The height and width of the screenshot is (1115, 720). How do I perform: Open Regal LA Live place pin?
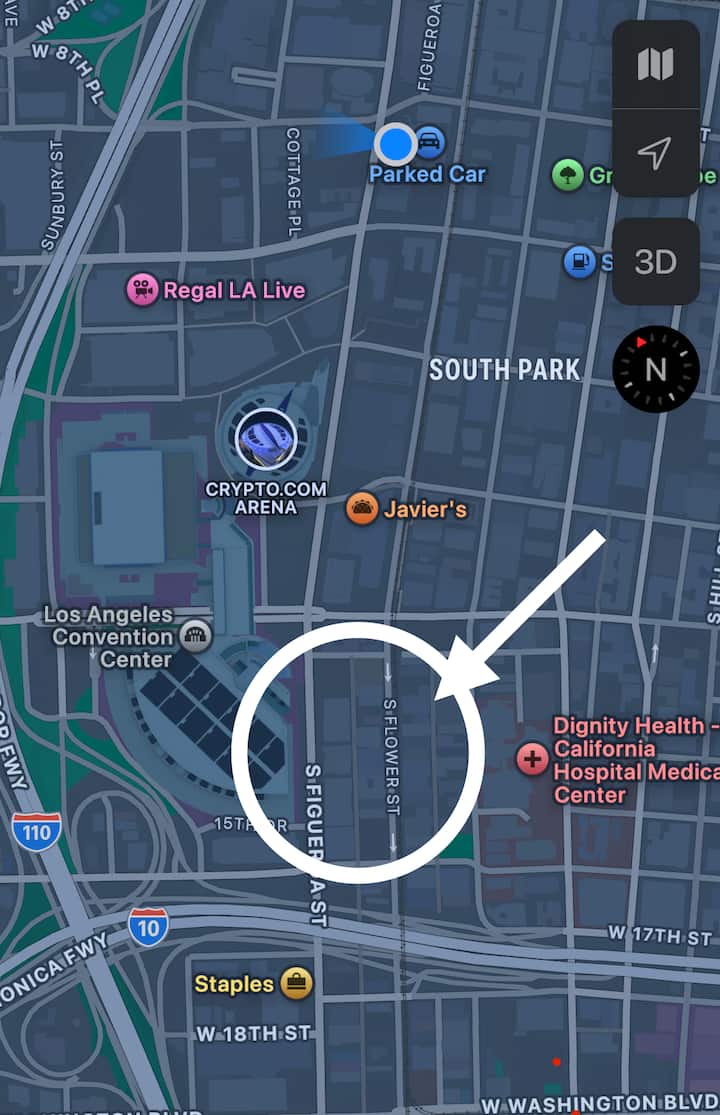click(x=142, y=290)
